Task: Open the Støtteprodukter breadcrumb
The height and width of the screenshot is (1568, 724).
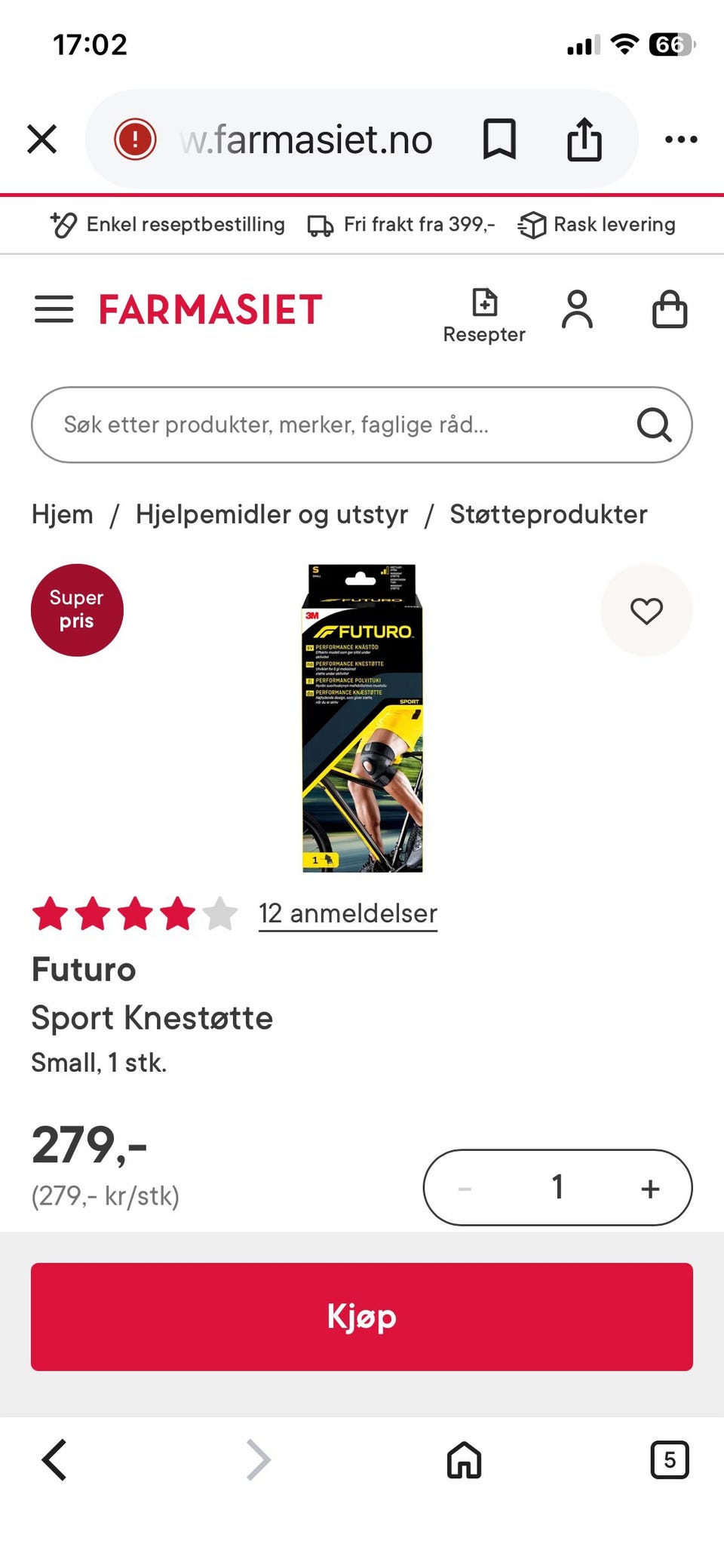Action: 549,514
